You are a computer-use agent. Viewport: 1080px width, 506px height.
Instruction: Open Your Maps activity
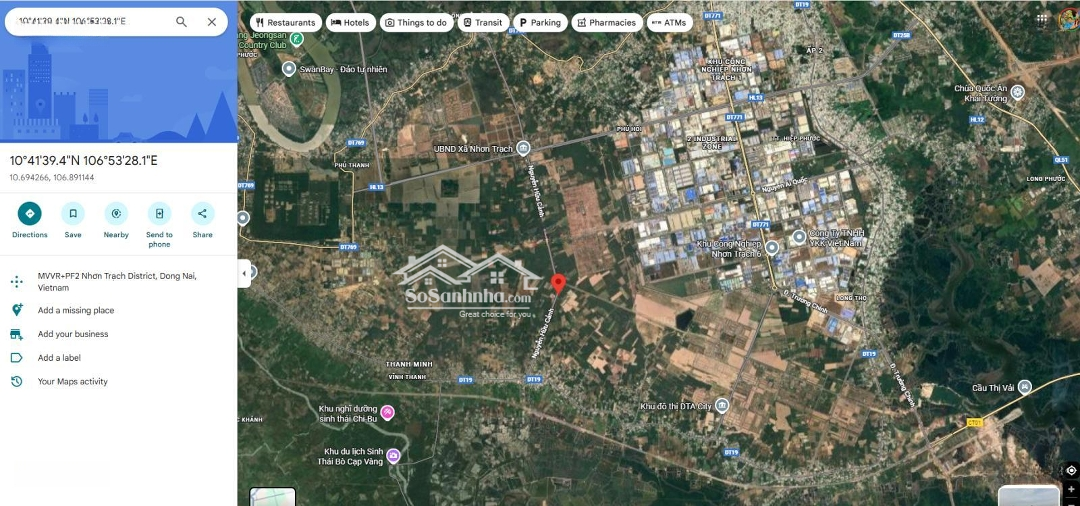72,382
